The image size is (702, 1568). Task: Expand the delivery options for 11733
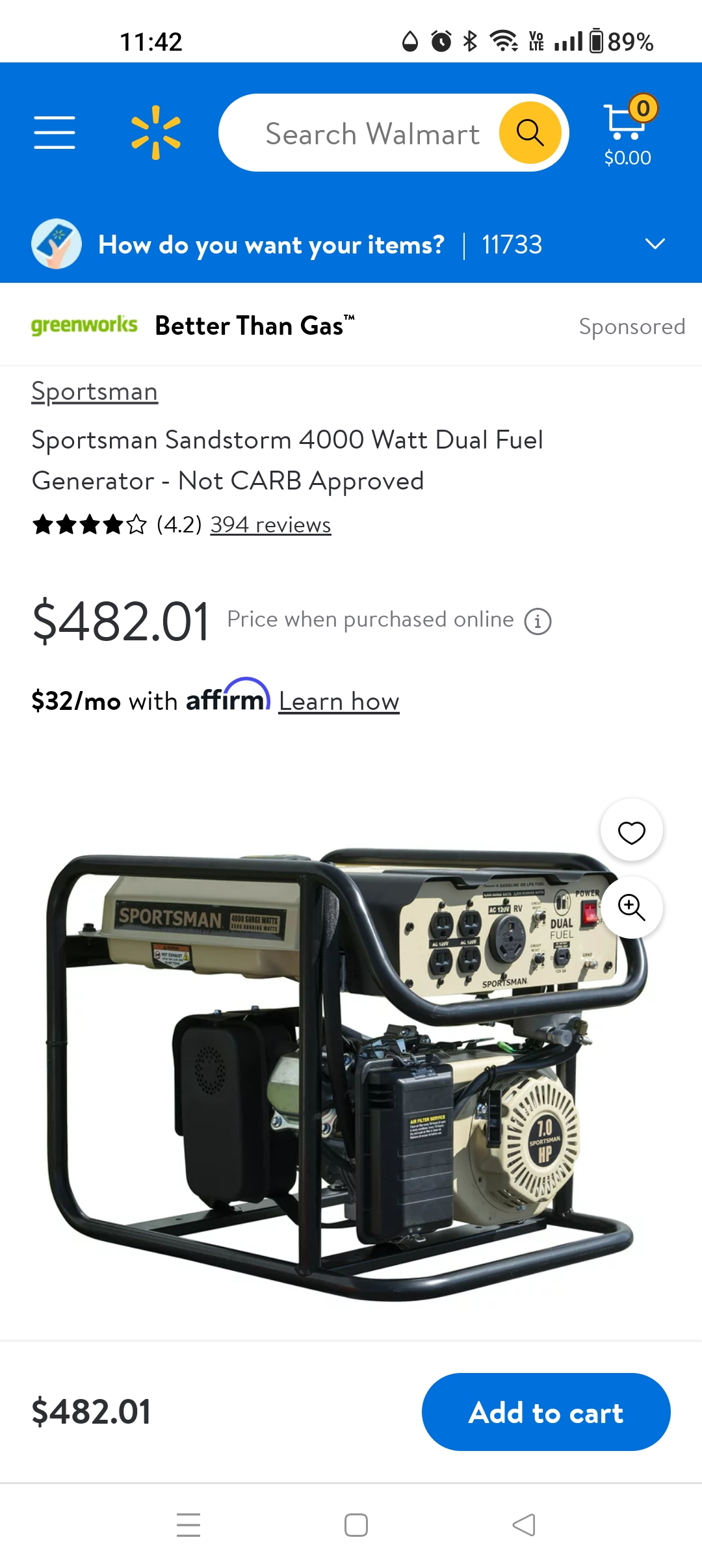pyautogui.click(x=655, y=244)
